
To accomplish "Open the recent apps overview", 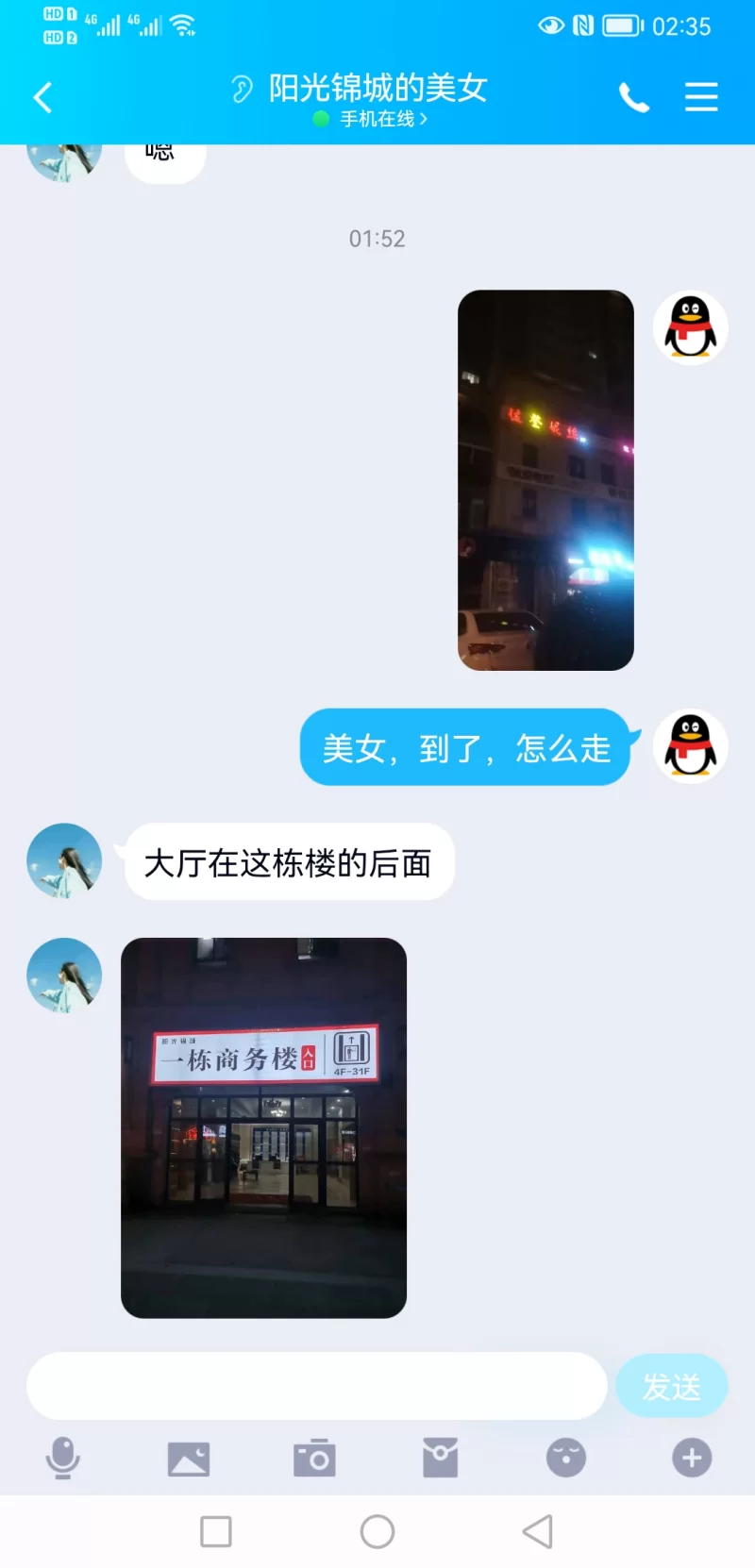I will (x=216, y=1532).
